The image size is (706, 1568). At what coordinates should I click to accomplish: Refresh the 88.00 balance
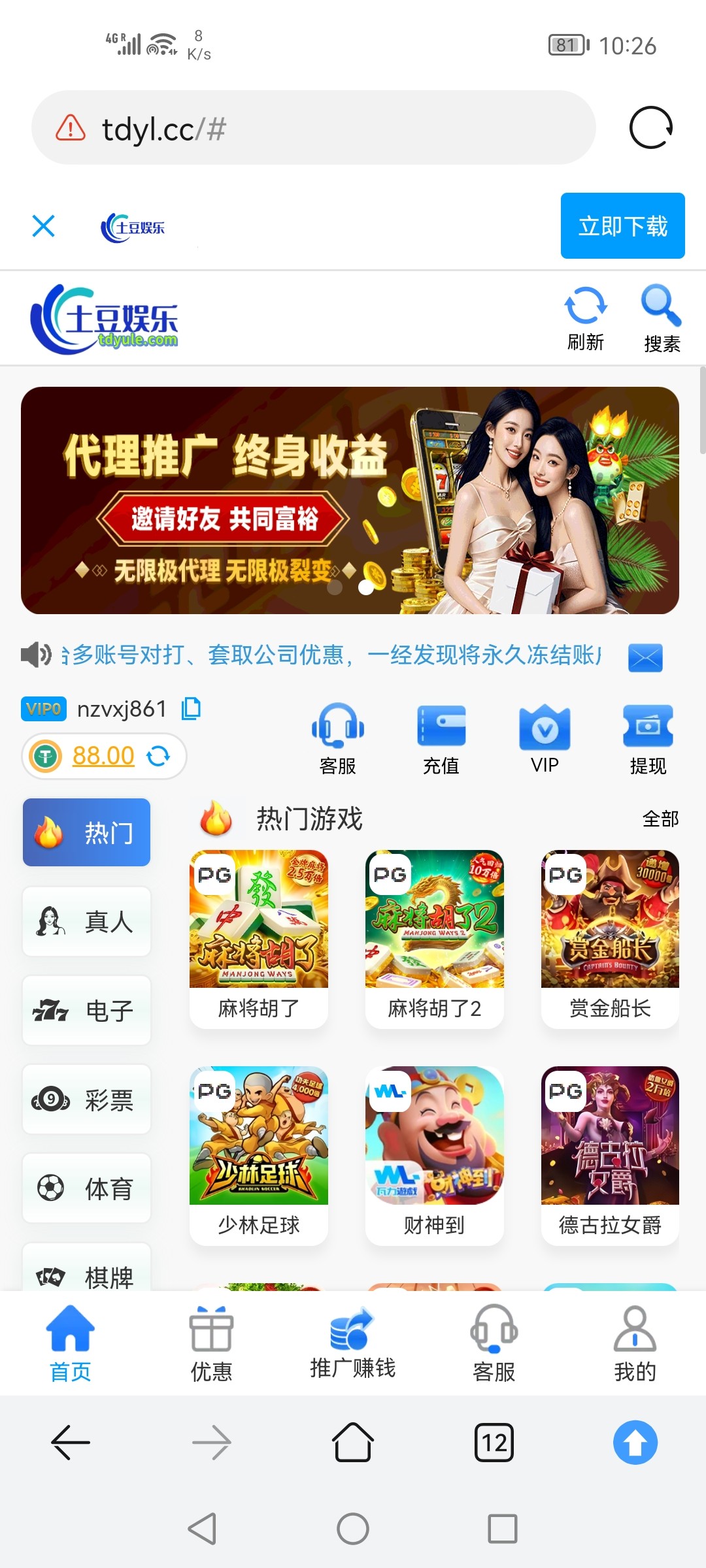click(158, 757)
